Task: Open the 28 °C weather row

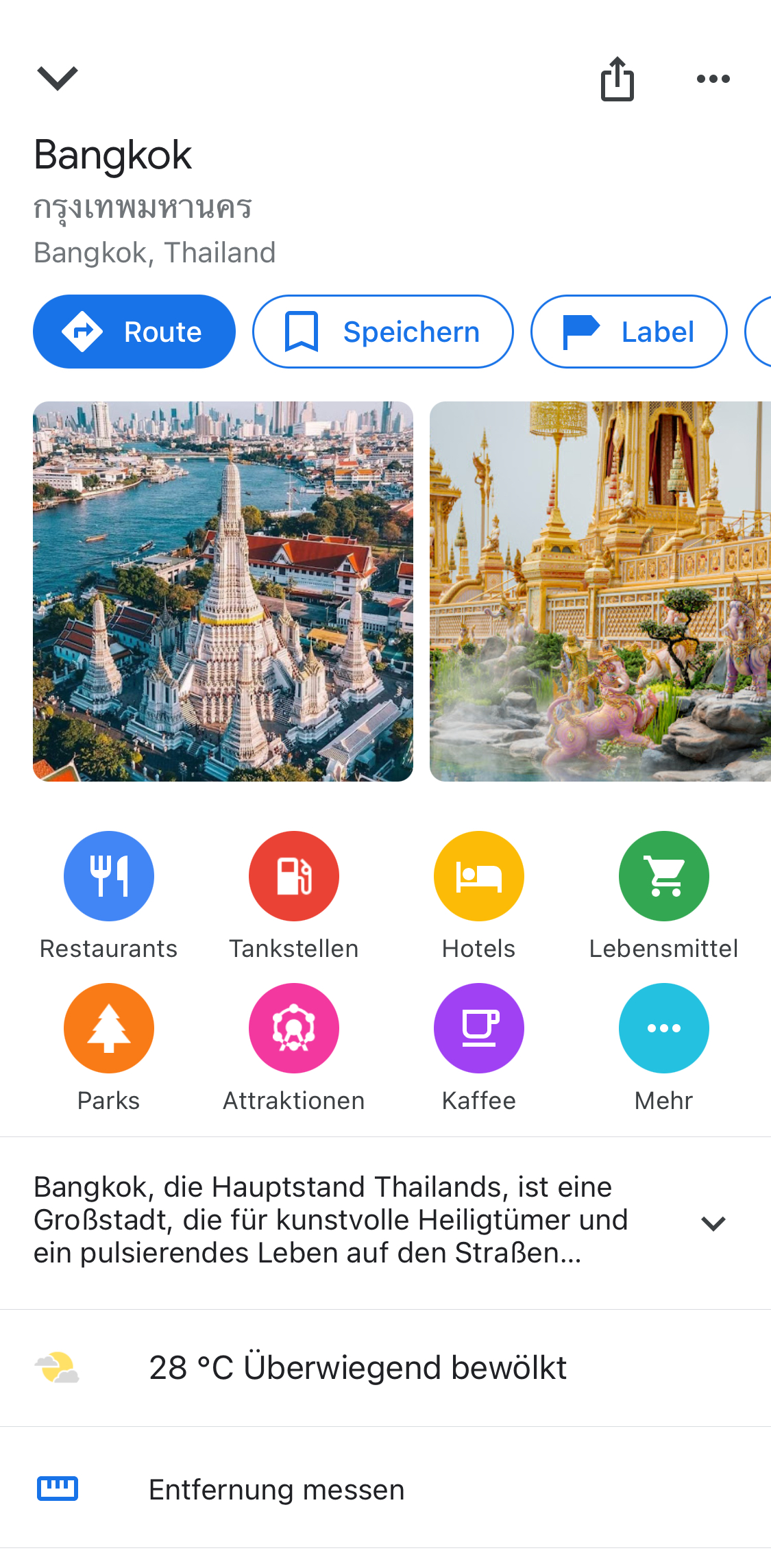Action: [x=356, y=1367]
